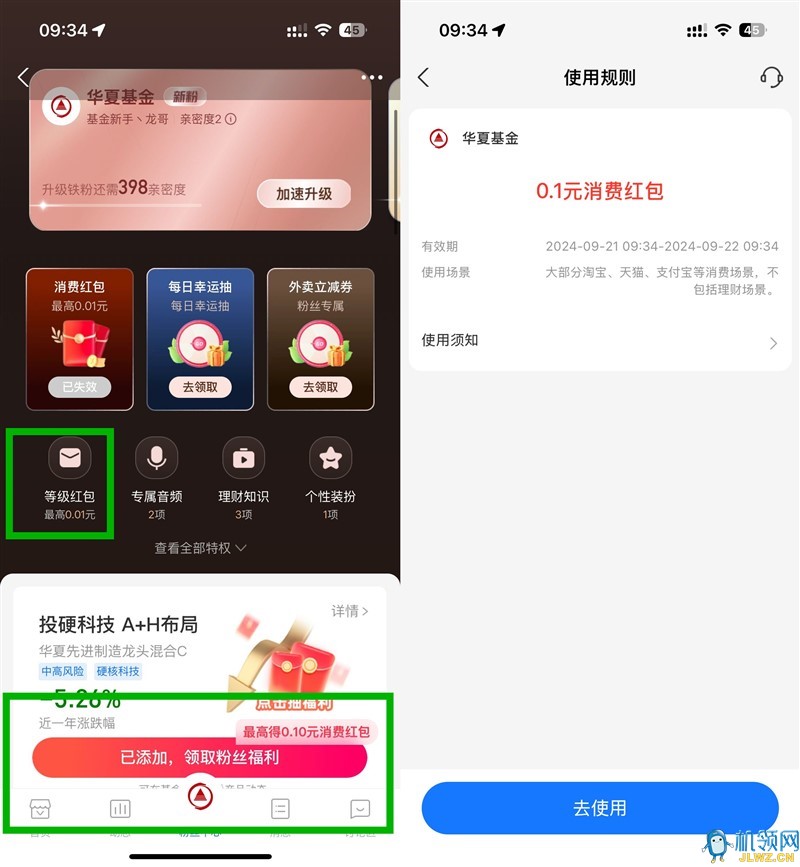Screen dimensions: 800x867
Task: Tap the 加速升级 button
Action: (304, 194)
